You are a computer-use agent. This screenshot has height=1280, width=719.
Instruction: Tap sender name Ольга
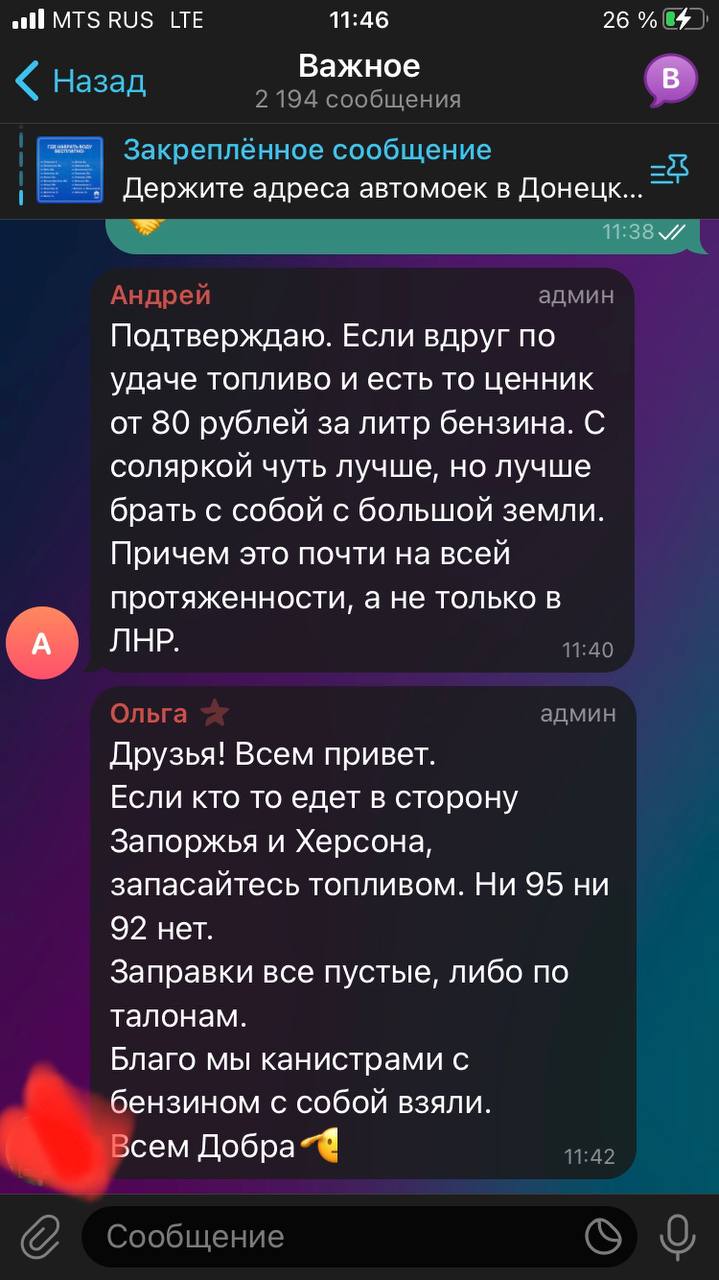pyautogui.click(x=148, y=713)
